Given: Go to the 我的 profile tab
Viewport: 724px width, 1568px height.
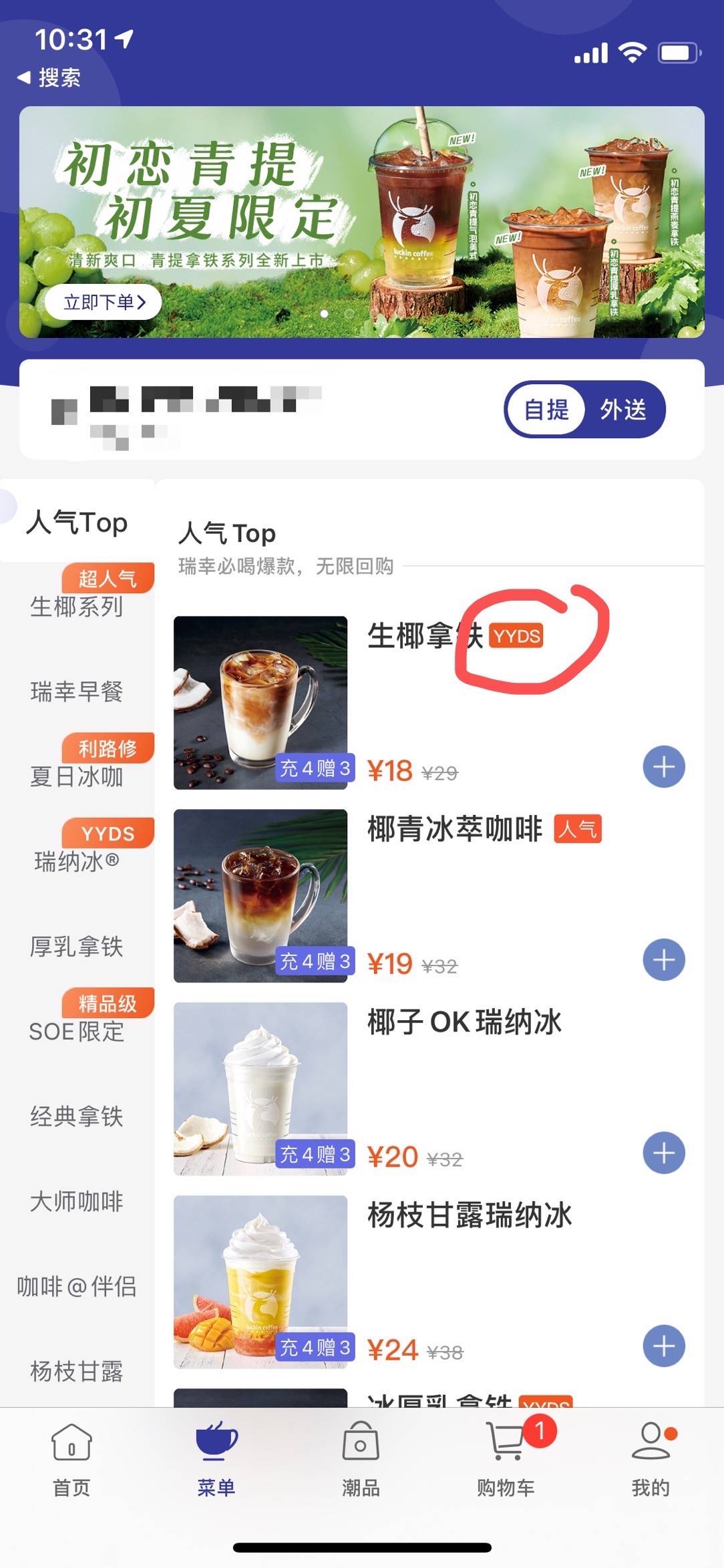Looking at the screenshot, I should point(651,1458).
